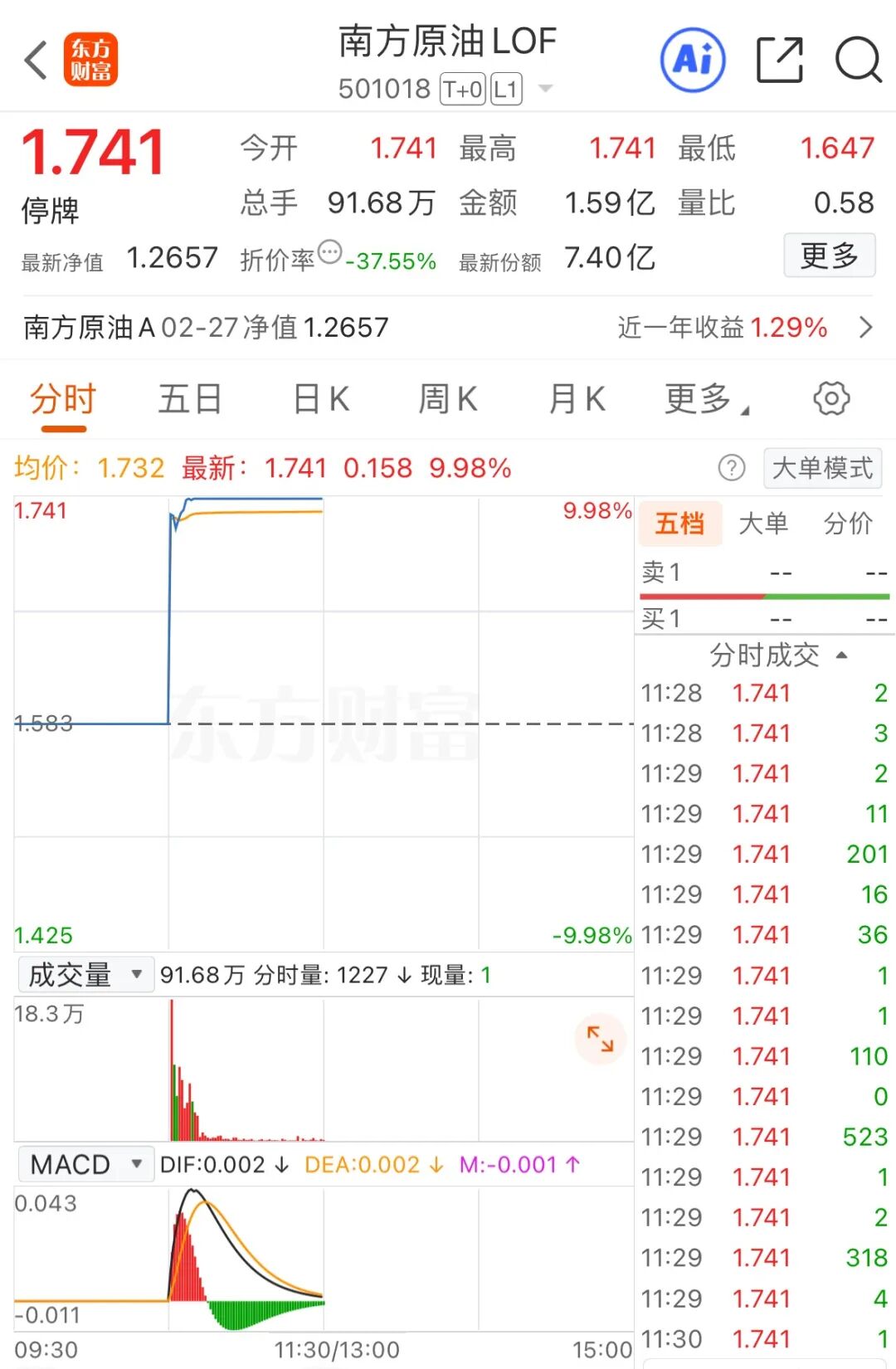Open search with the magnifier icon
This screenshot has height=1369, width=896.
tap(857, 60)
